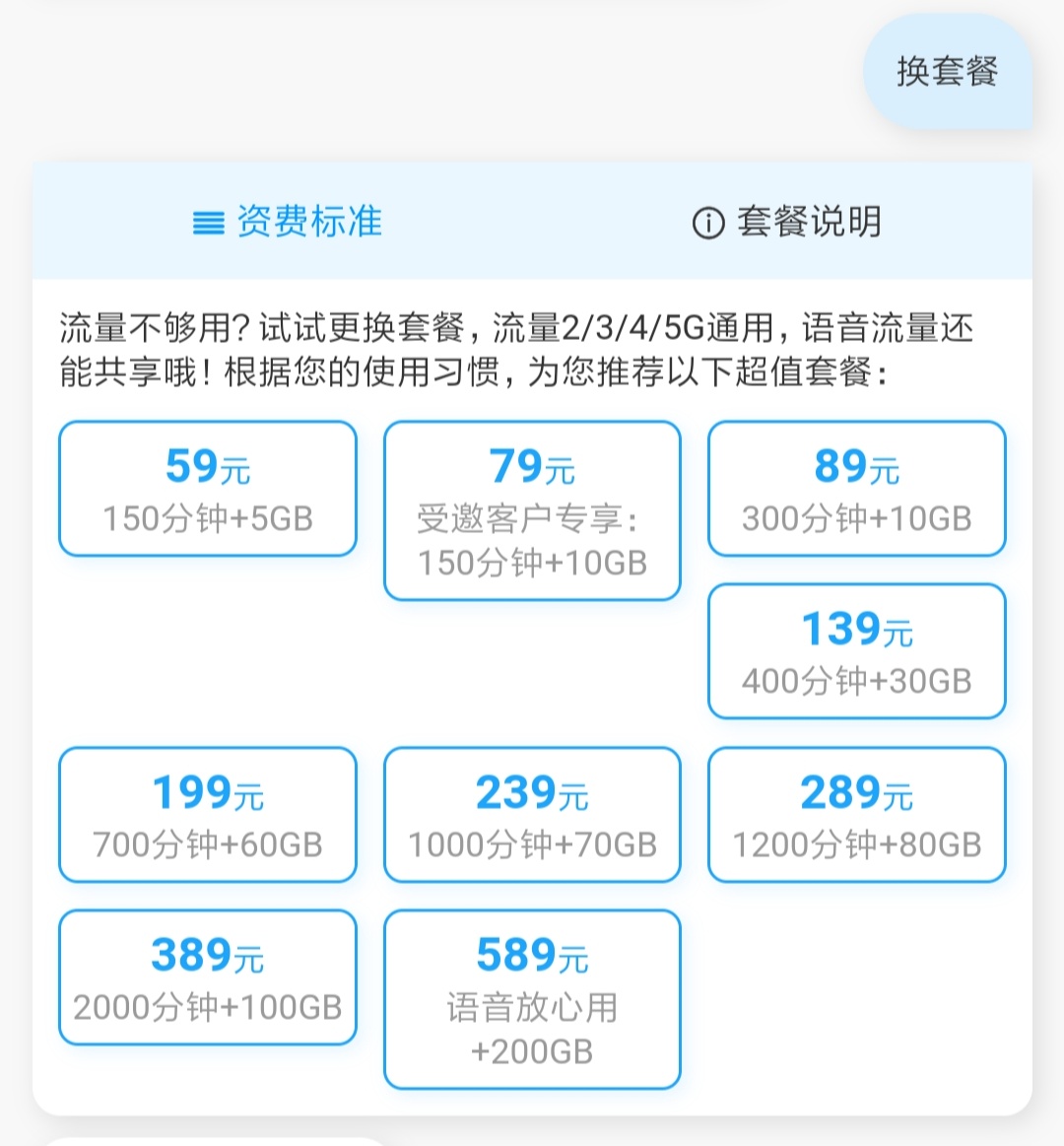
Task: Click the 套餐说明 text label
Action: 811,224
